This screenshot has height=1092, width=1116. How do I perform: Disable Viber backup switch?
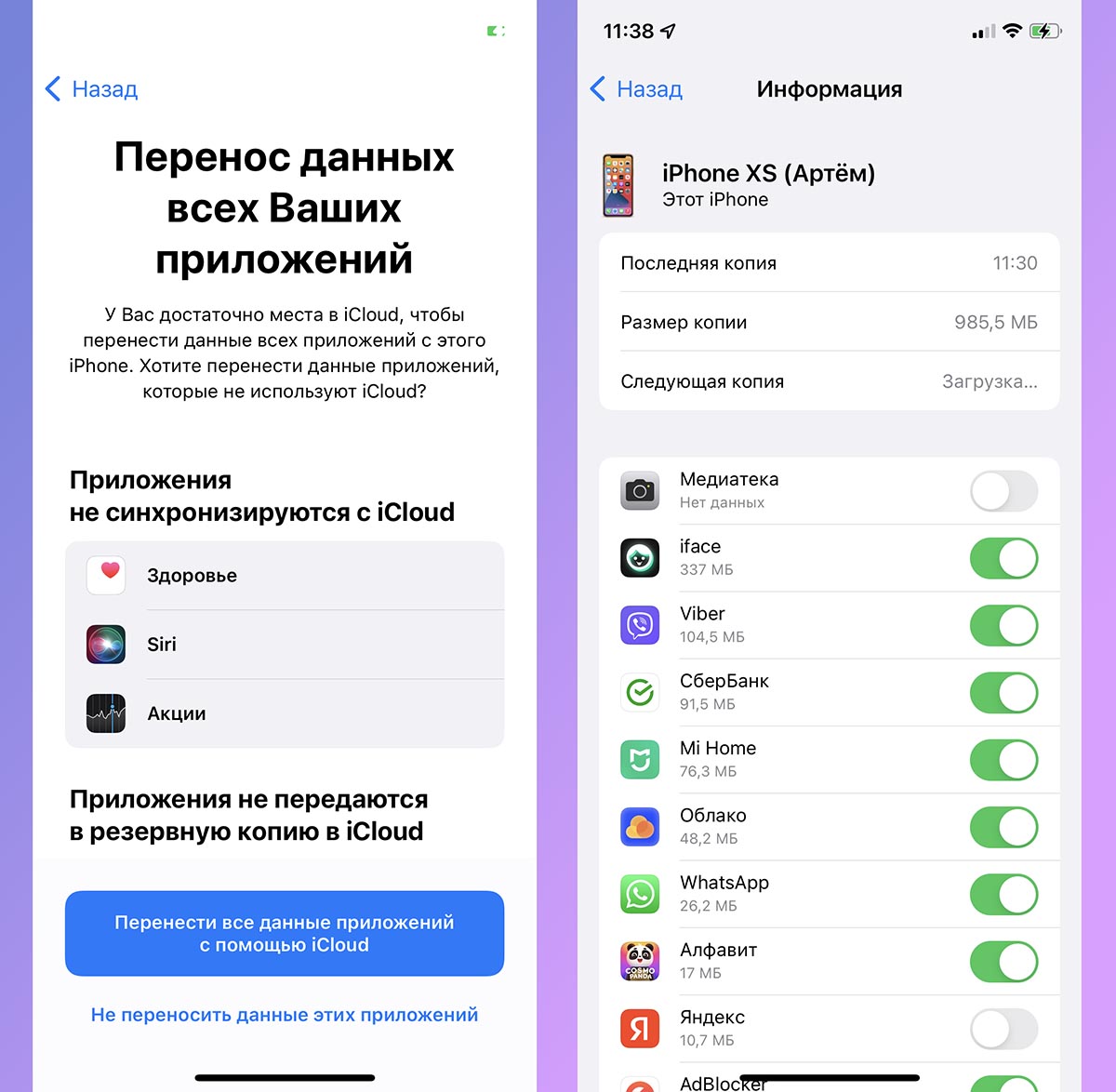[1003, 625]
